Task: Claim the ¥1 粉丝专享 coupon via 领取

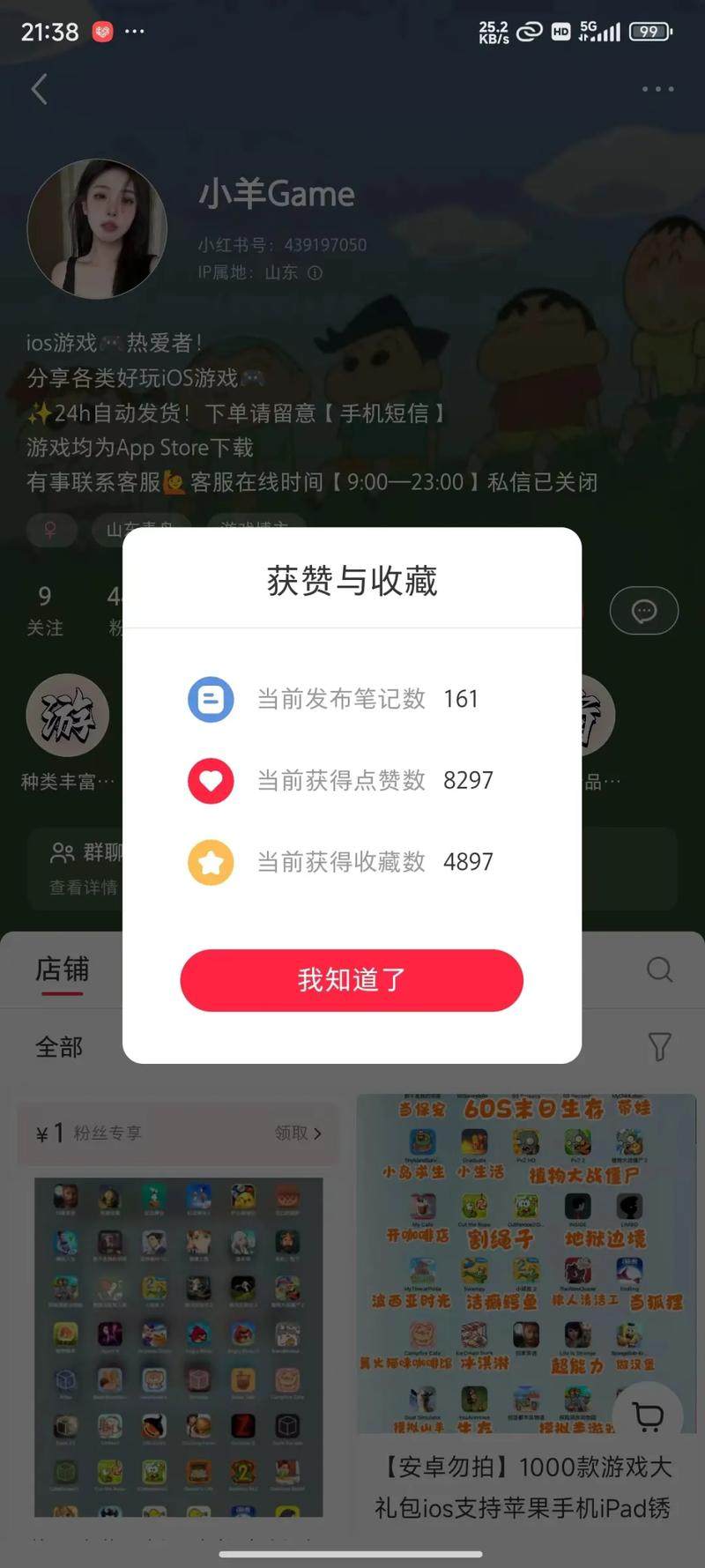Action: click(298, 1133)
